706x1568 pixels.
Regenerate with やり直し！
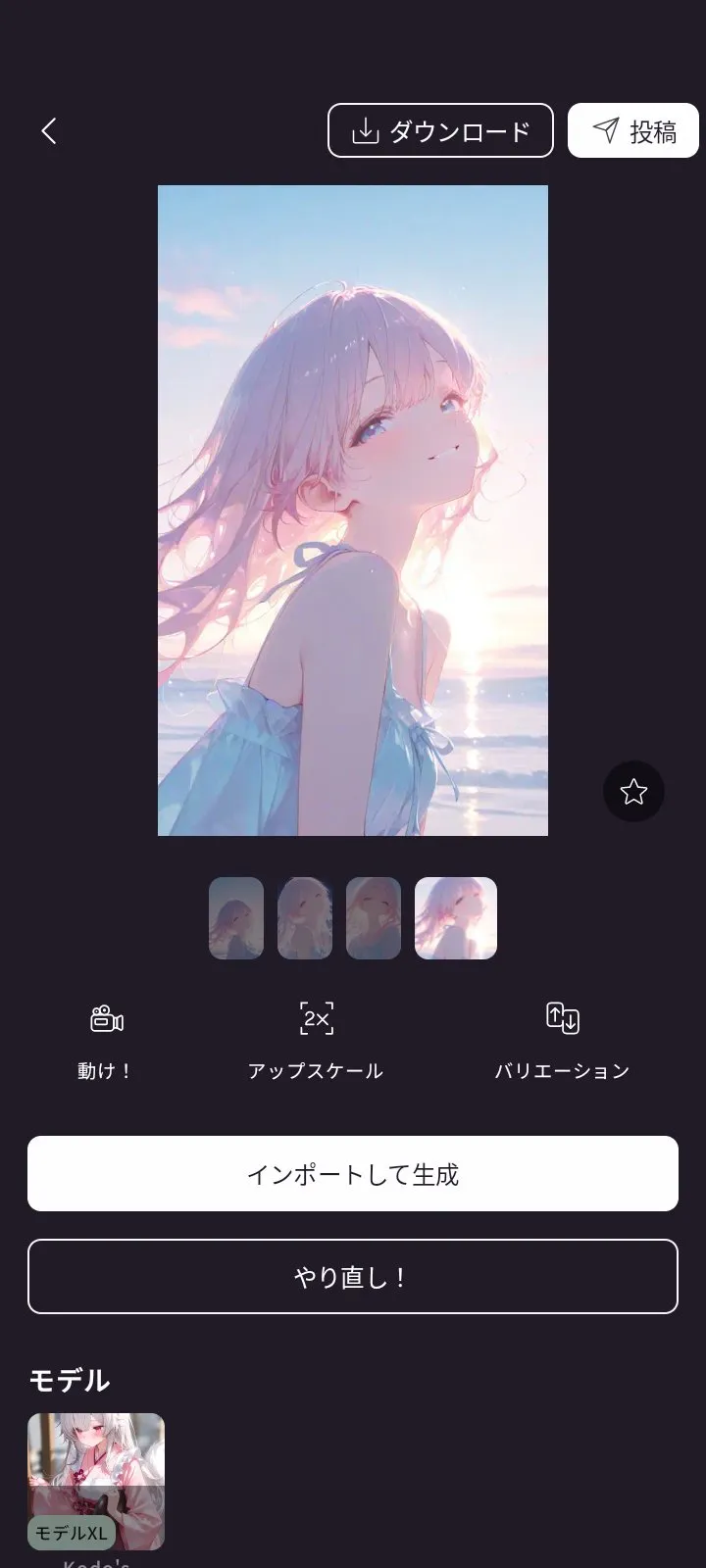(x=353, y=1277)
